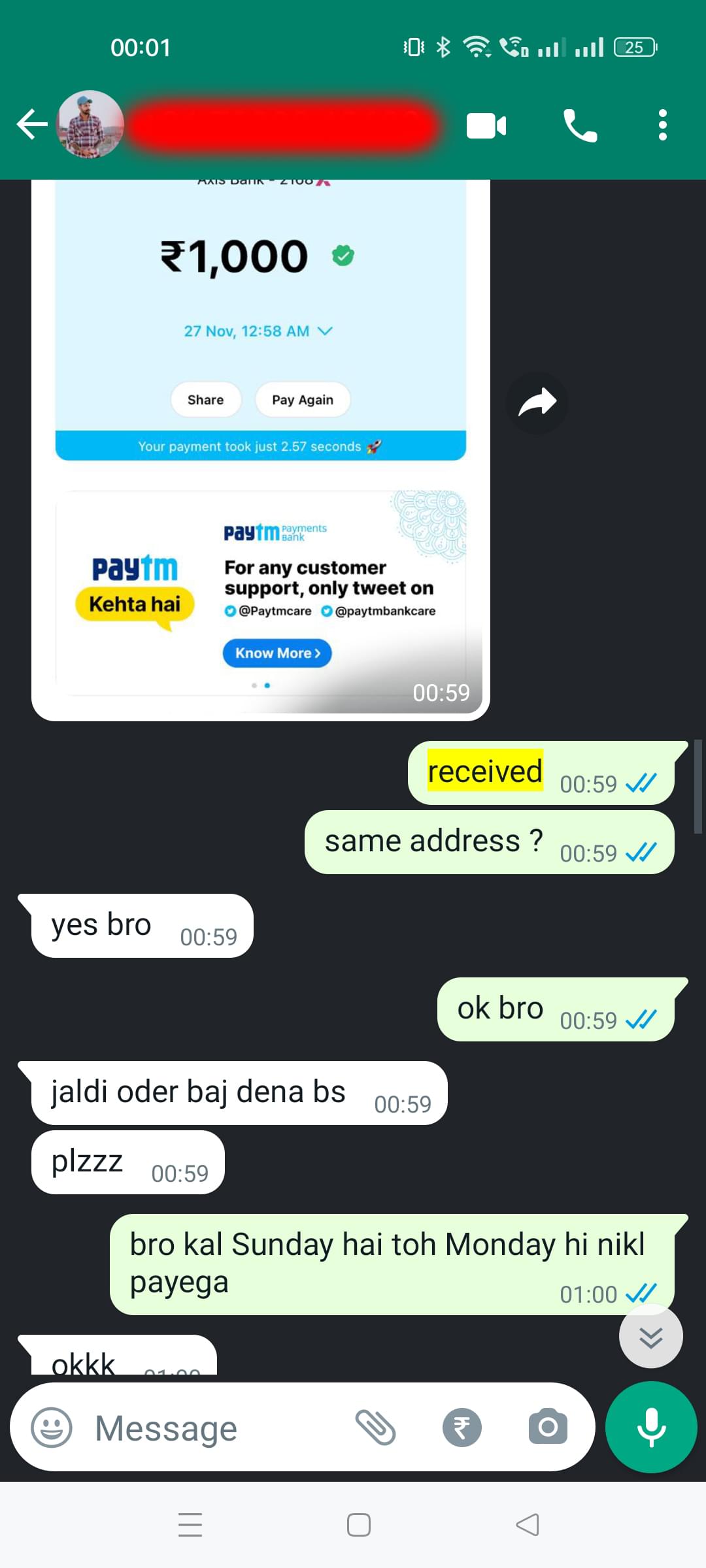This screenshot has width=706, height=1568.
Task: Open the rupee payment option
Action: click(462, 1428)
